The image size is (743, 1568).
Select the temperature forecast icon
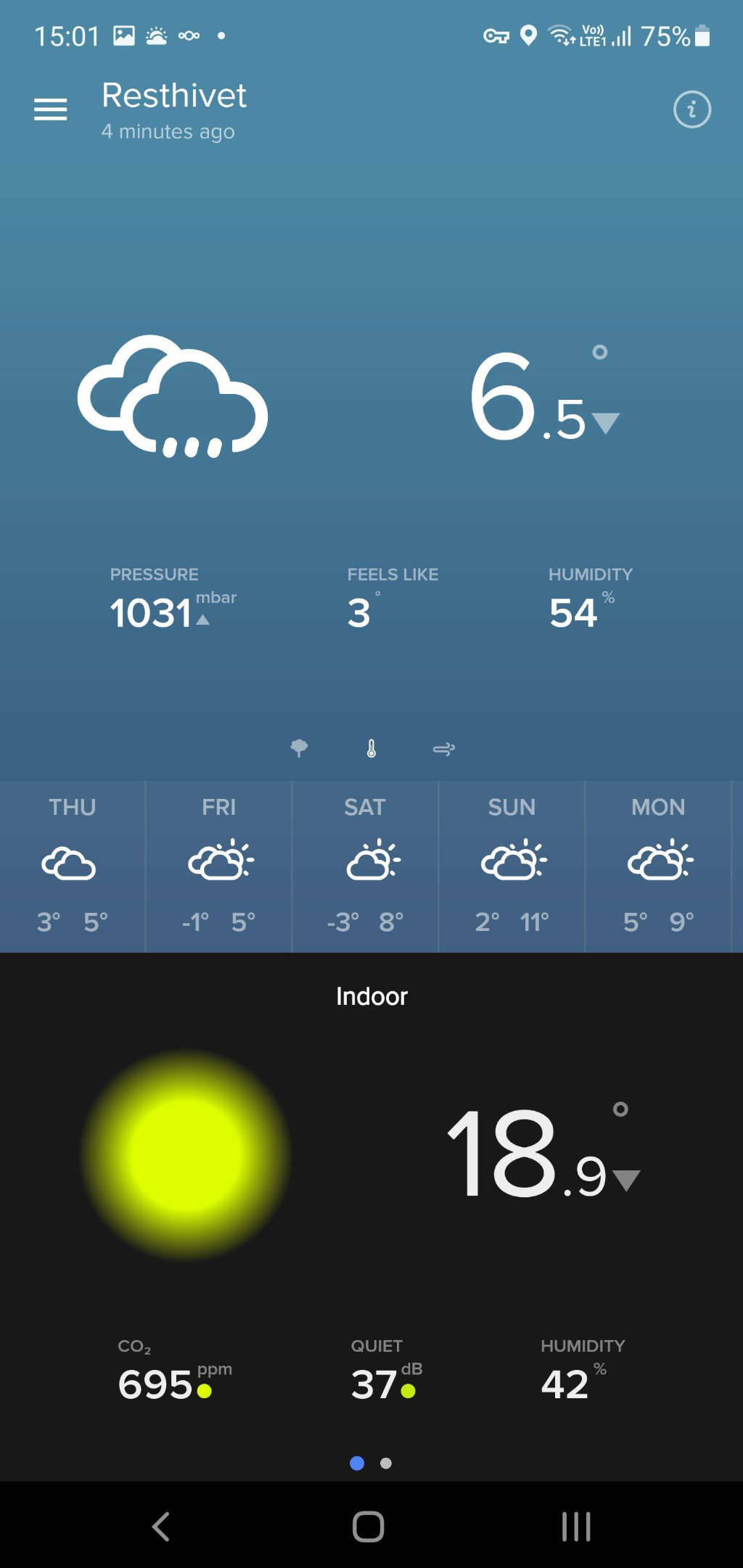pos(371,748)
